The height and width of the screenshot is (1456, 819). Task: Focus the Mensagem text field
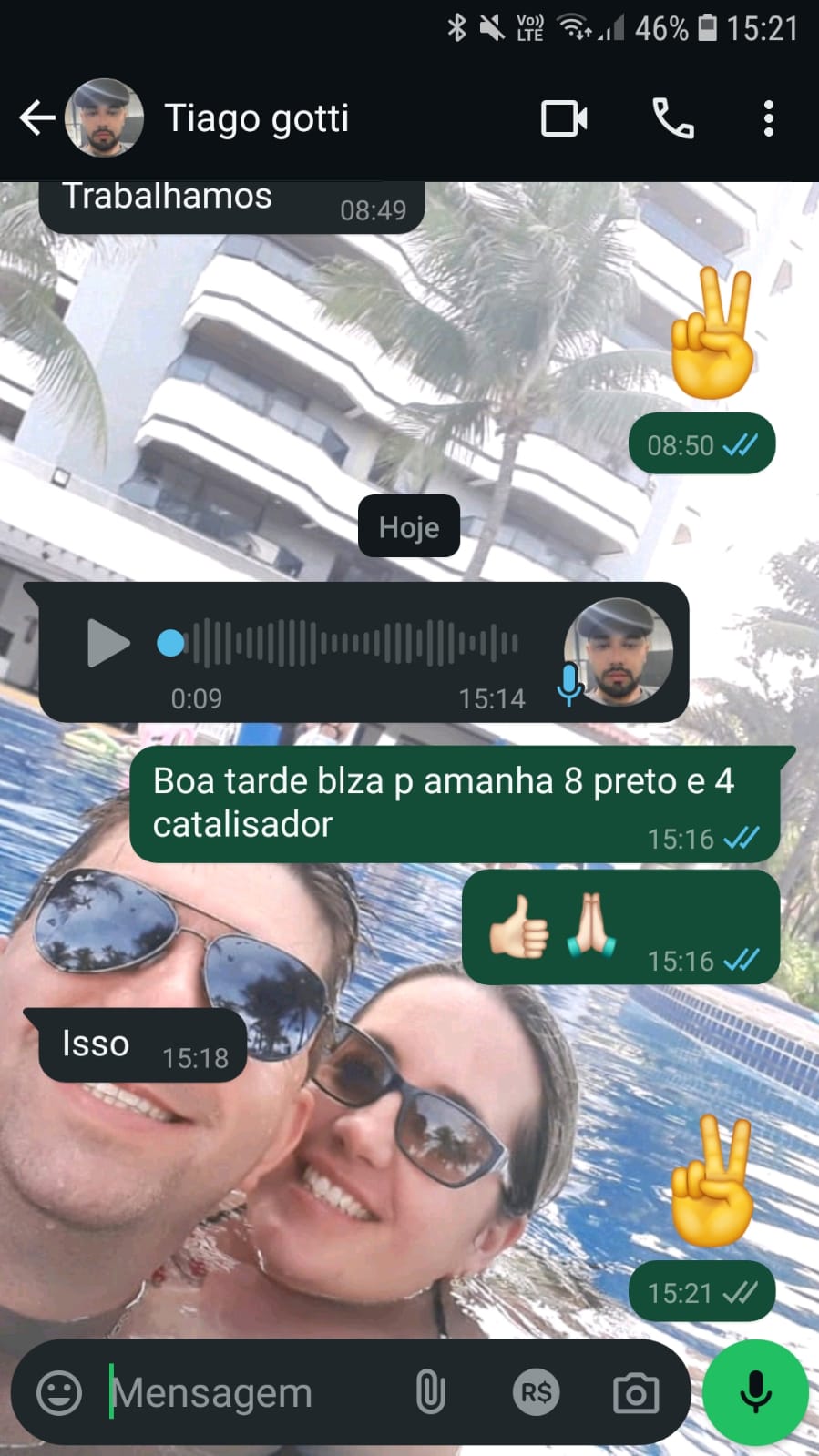(x=246, y=1393)
